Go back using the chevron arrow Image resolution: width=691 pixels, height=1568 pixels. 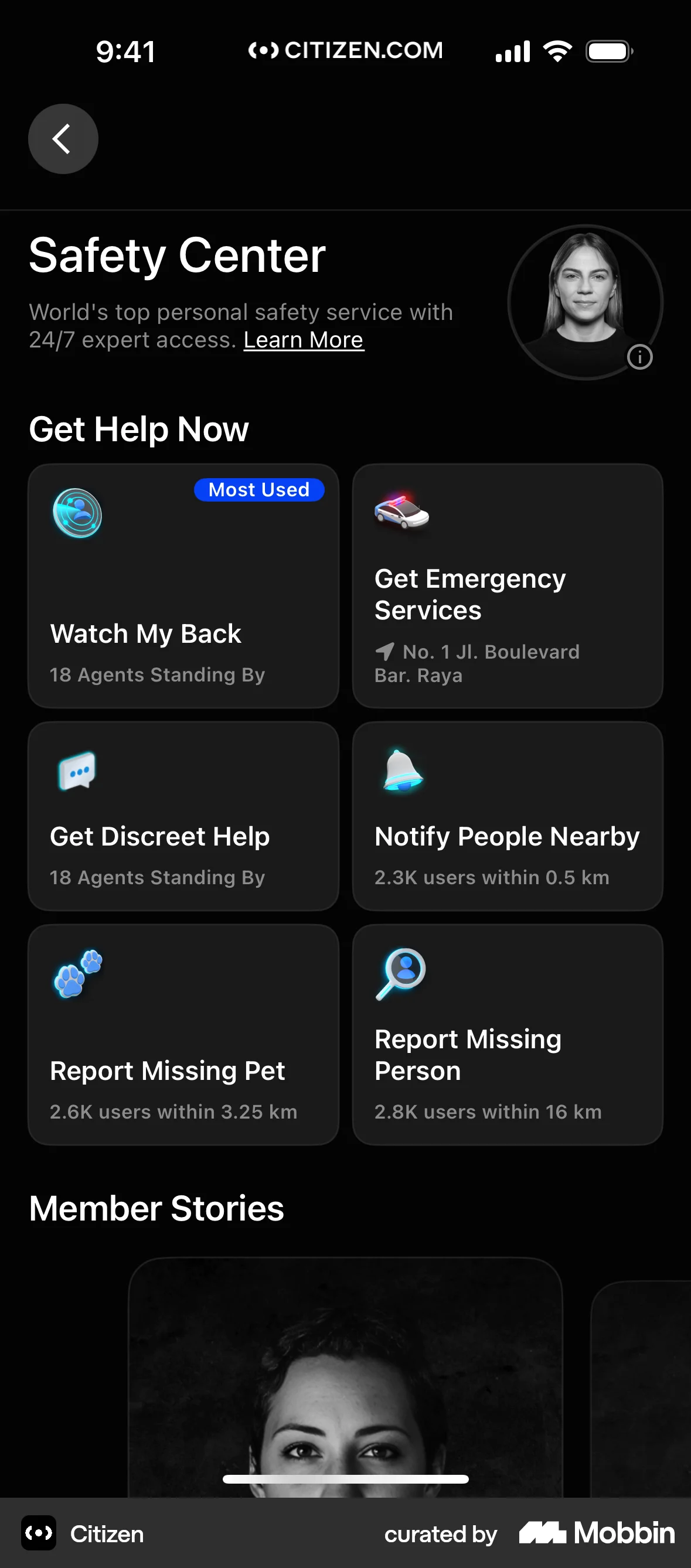coord(63,138)
